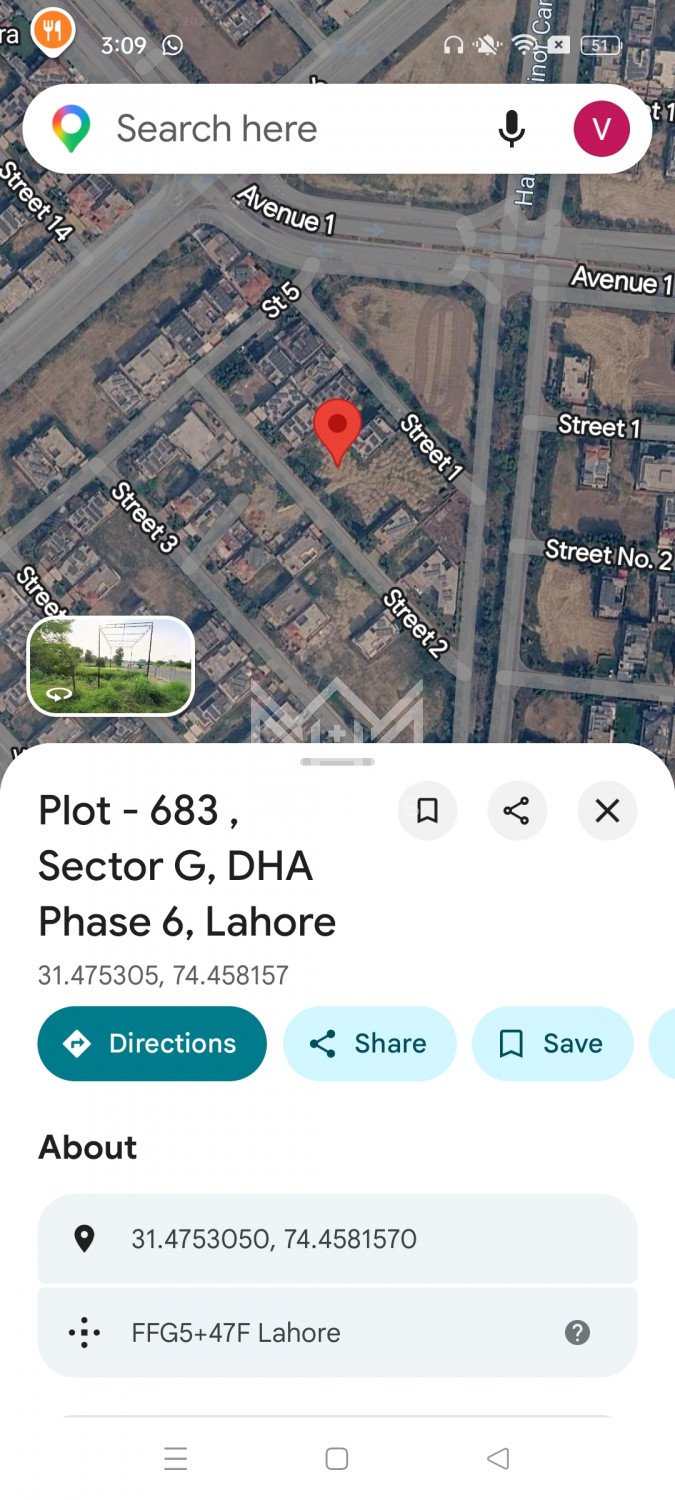675x1500 pixels.
Task: Tap the Save chip
Action: coord(552,1043)
